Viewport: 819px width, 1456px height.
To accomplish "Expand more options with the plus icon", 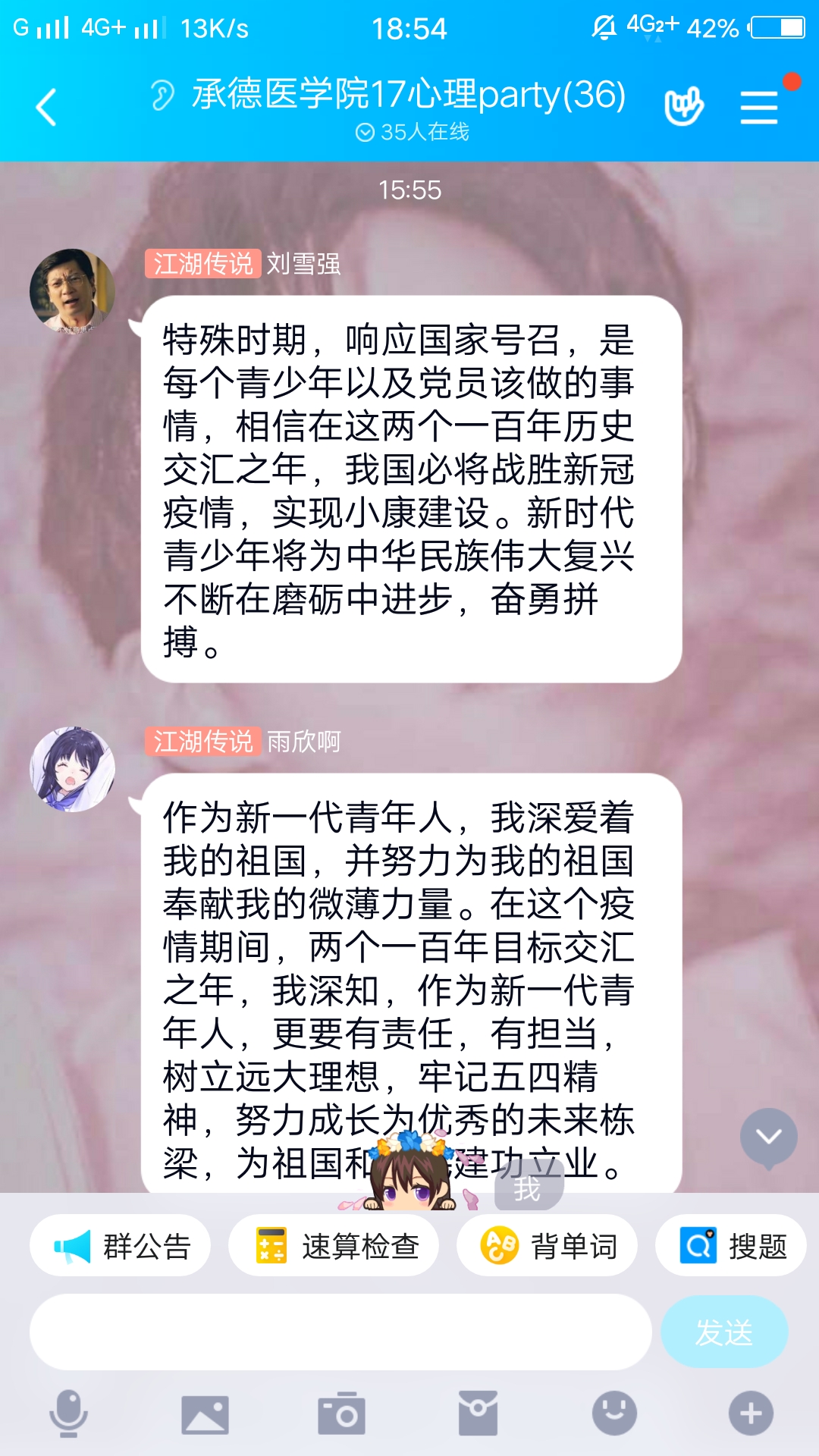I will coord(751,1414).
